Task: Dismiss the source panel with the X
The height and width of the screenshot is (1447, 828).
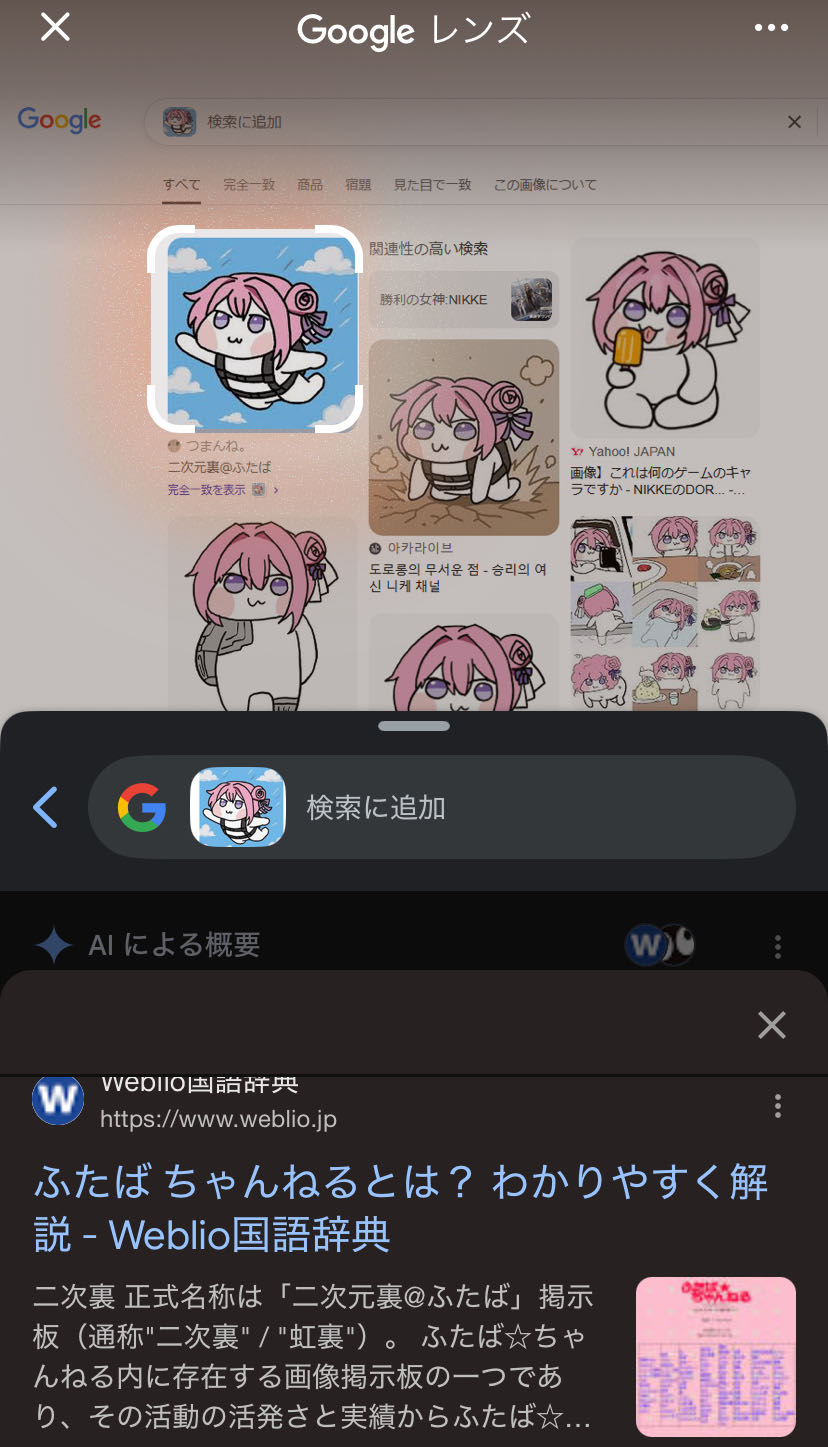Action: click(771, 1024)
